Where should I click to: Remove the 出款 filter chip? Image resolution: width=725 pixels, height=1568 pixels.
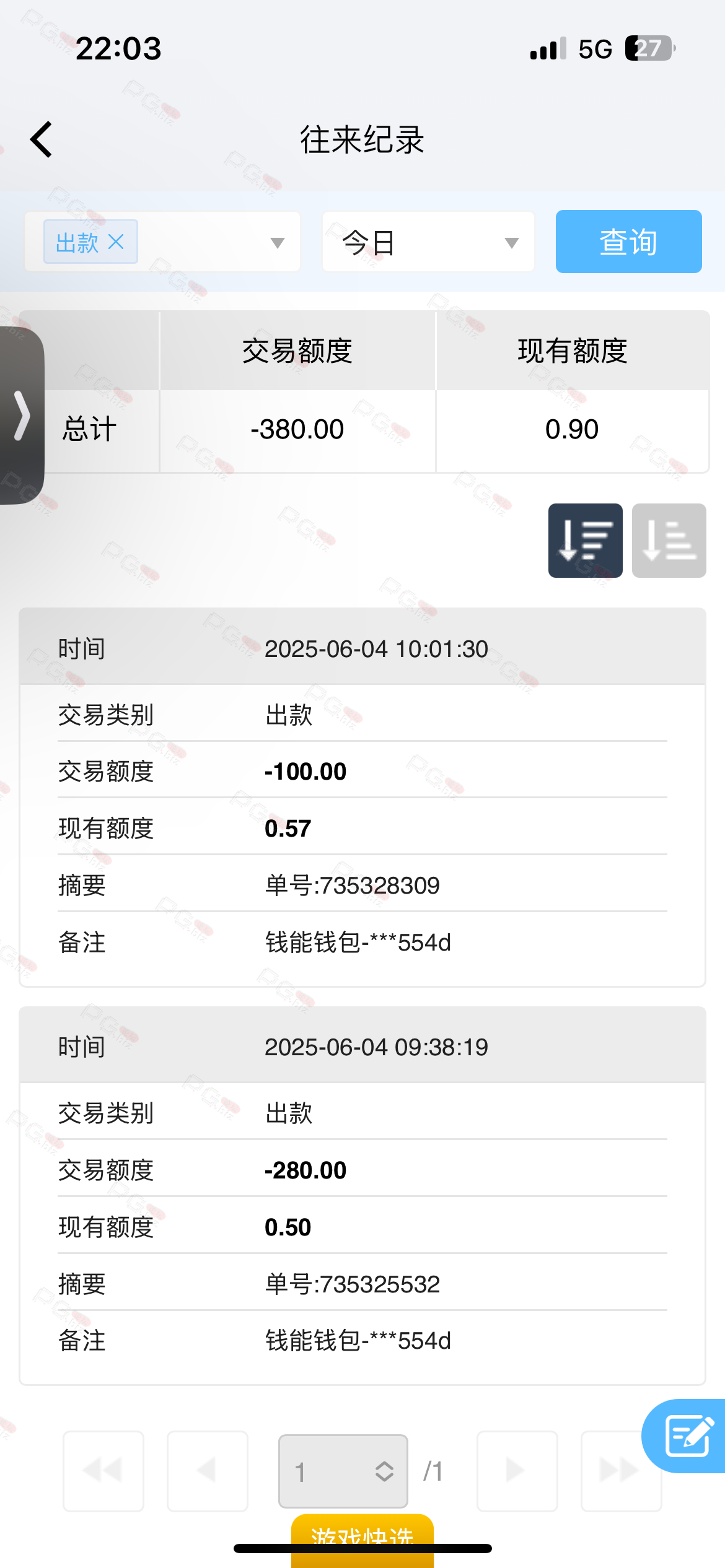click(116, 242)
